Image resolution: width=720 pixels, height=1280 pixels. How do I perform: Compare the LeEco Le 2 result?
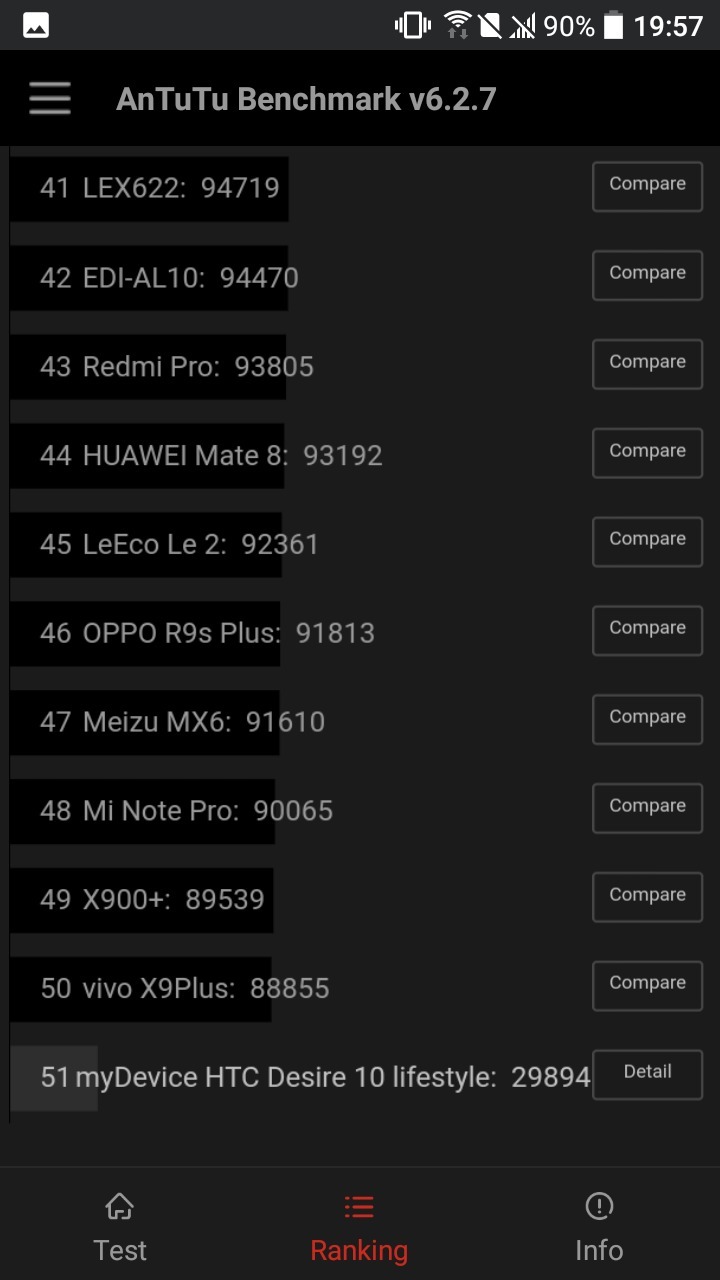(646, 541)
